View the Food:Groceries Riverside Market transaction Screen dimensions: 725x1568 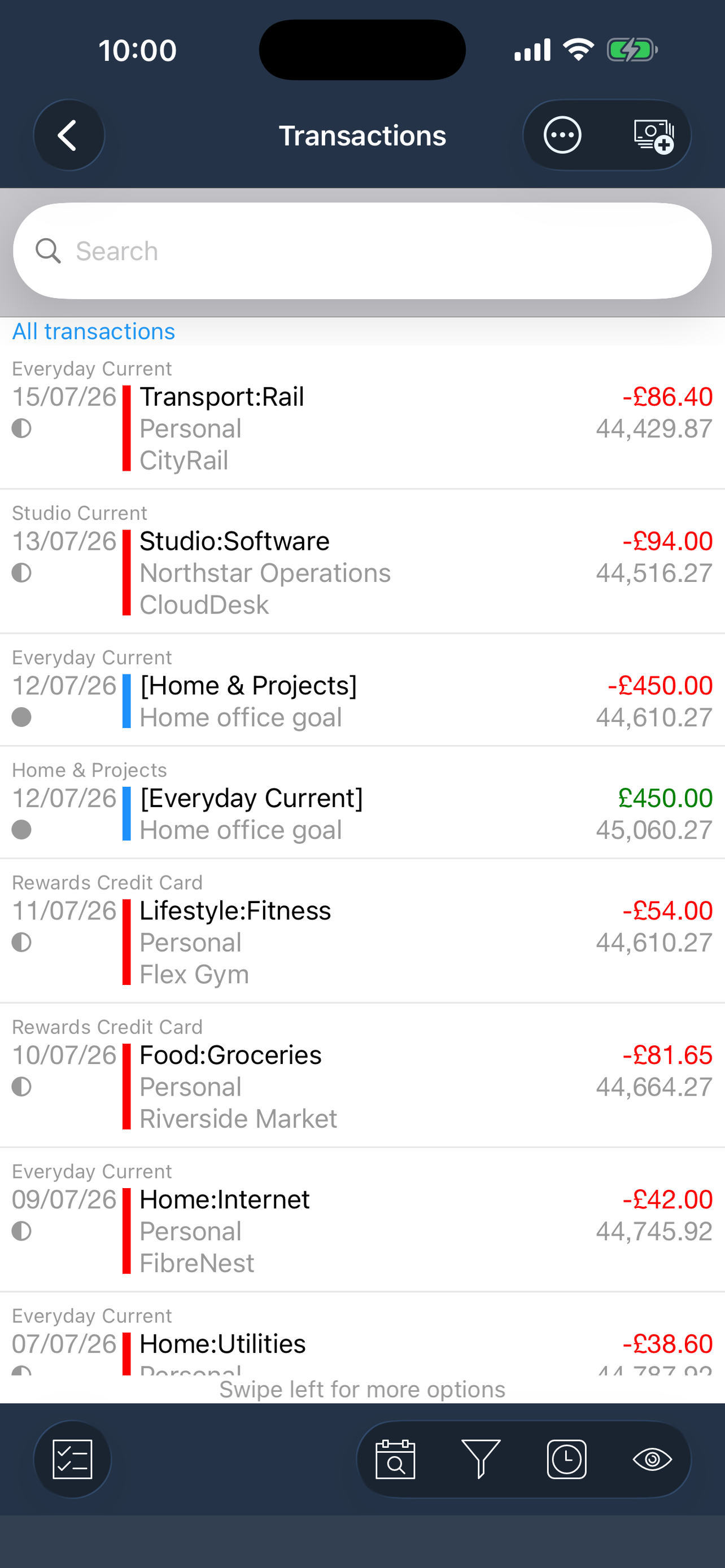[362, 1075]
